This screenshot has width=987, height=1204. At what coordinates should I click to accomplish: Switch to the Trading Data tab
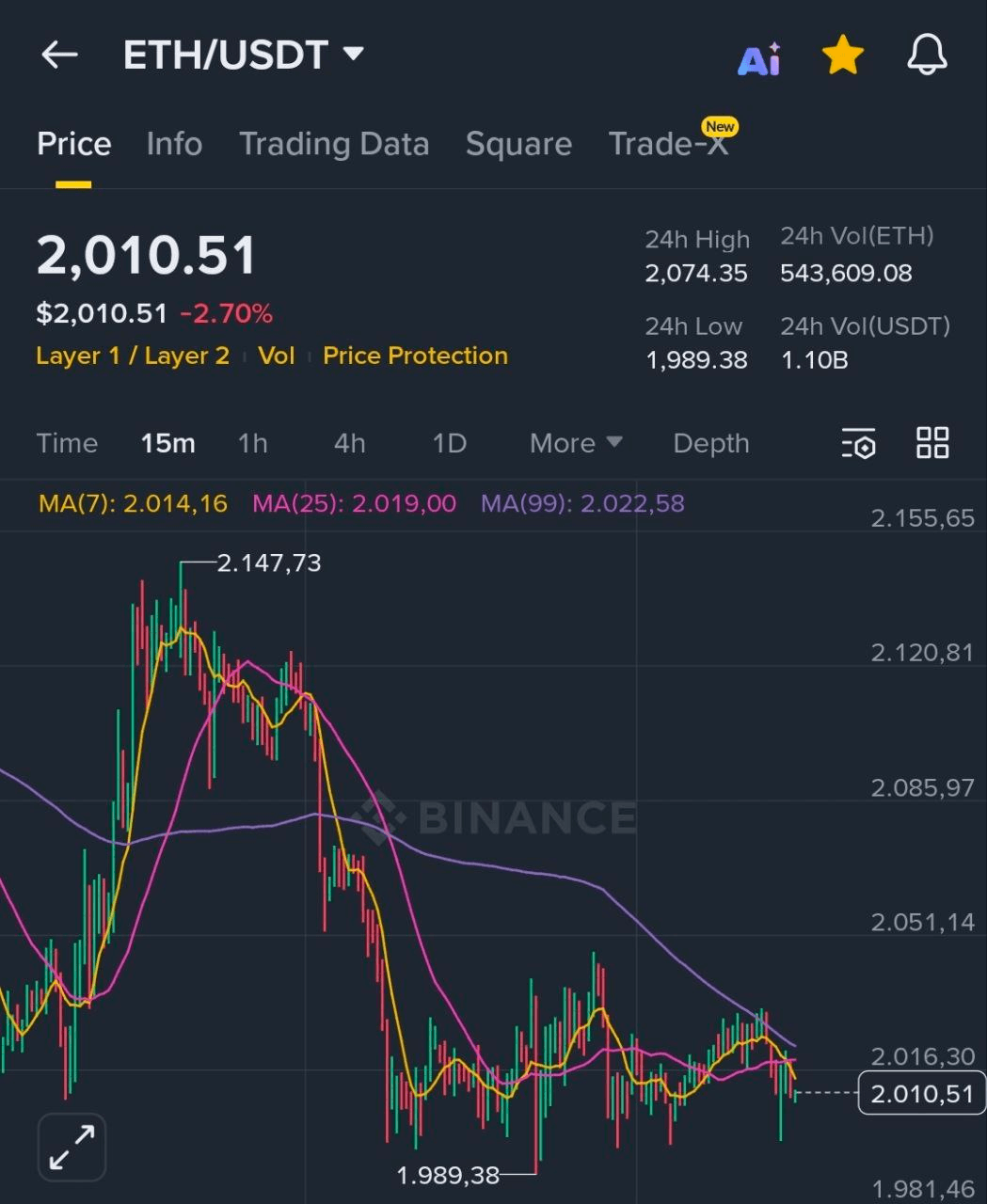(334, 143)
